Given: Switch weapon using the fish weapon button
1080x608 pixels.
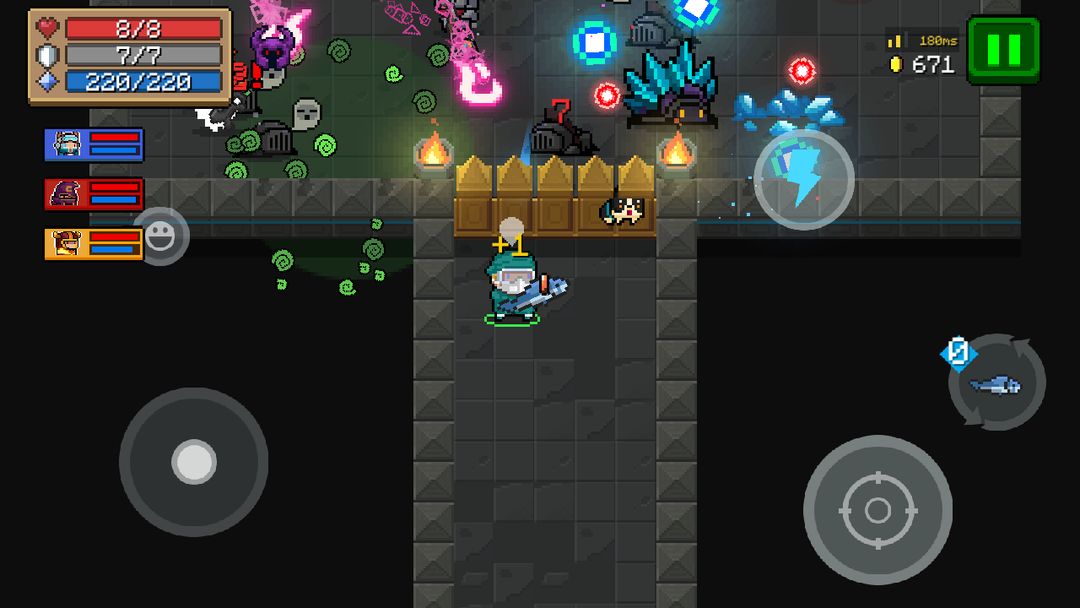Looking at the screenshot, I should (996, 383).
